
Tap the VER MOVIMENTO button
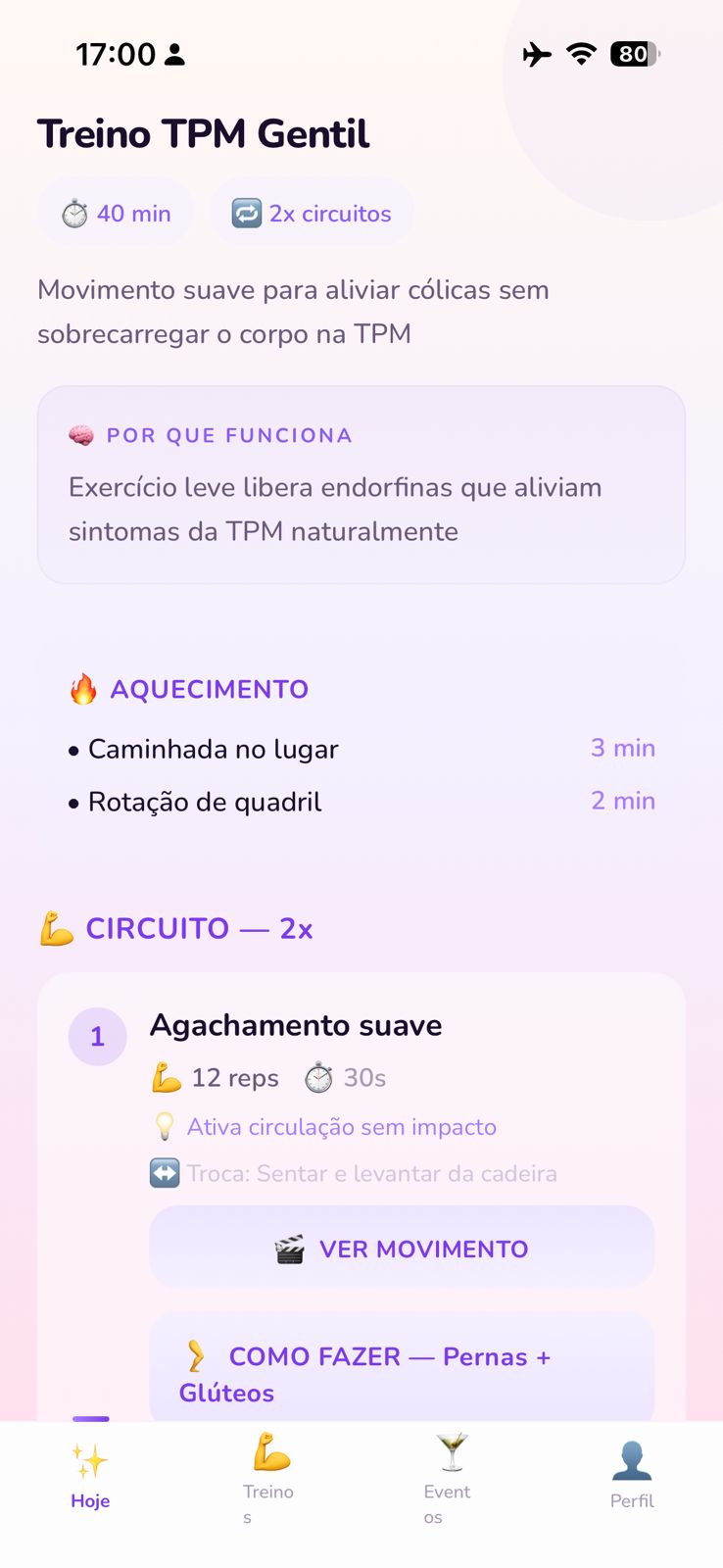pyautogui.click(x=402, y=1248)
